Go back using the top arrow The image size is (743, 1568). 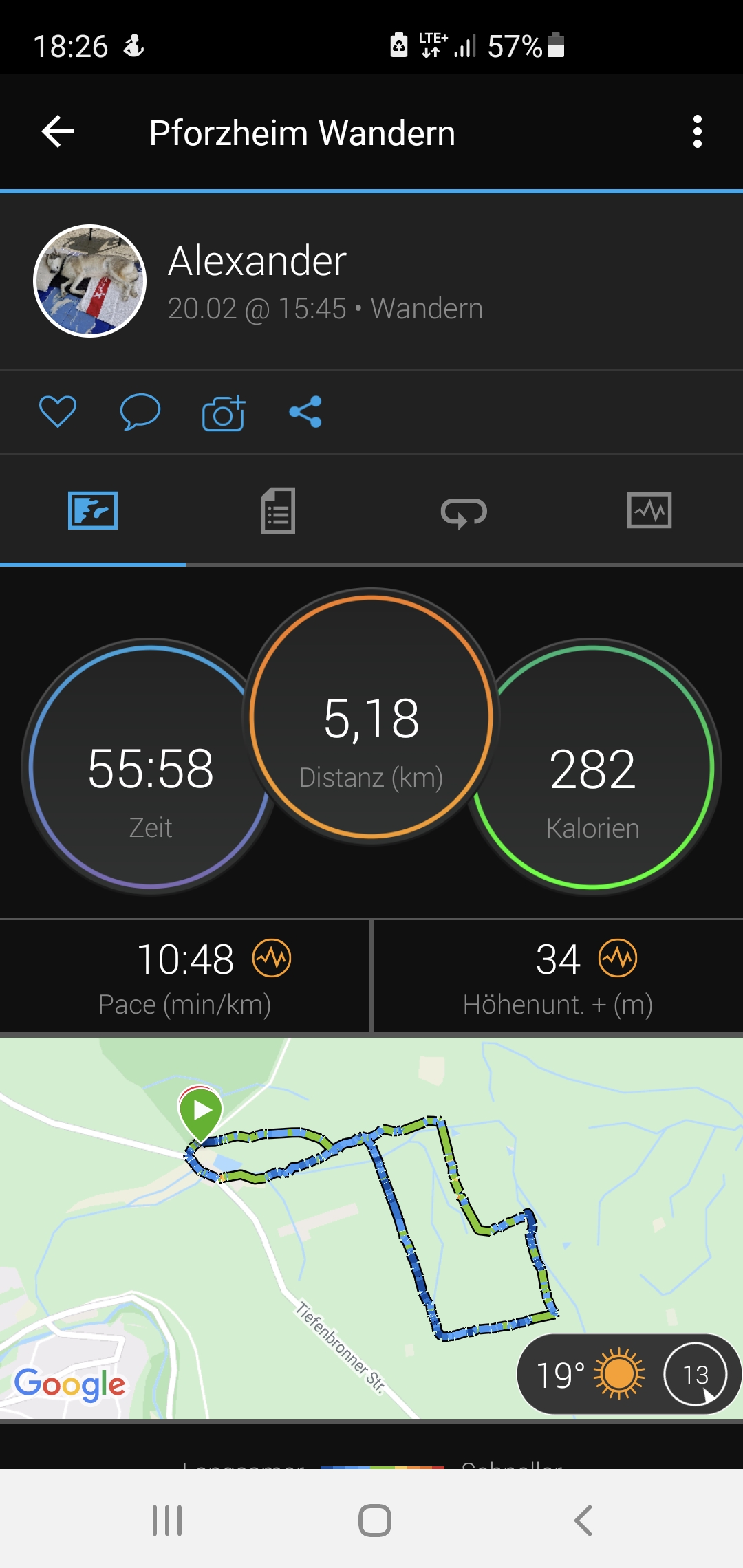point(58,132)
